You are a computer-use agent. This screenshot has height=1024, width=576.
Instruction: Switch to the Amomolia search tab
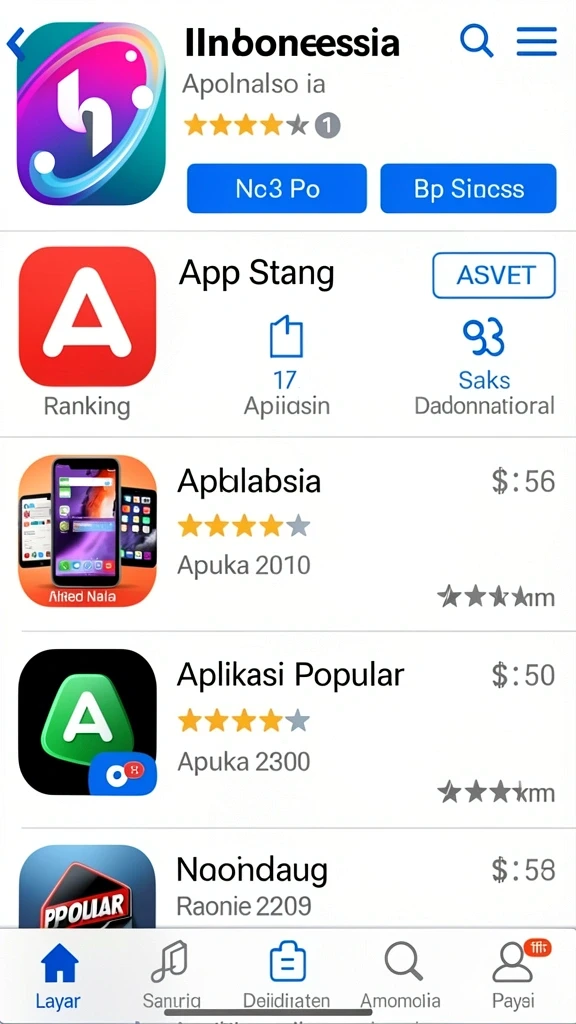(401, 974)
